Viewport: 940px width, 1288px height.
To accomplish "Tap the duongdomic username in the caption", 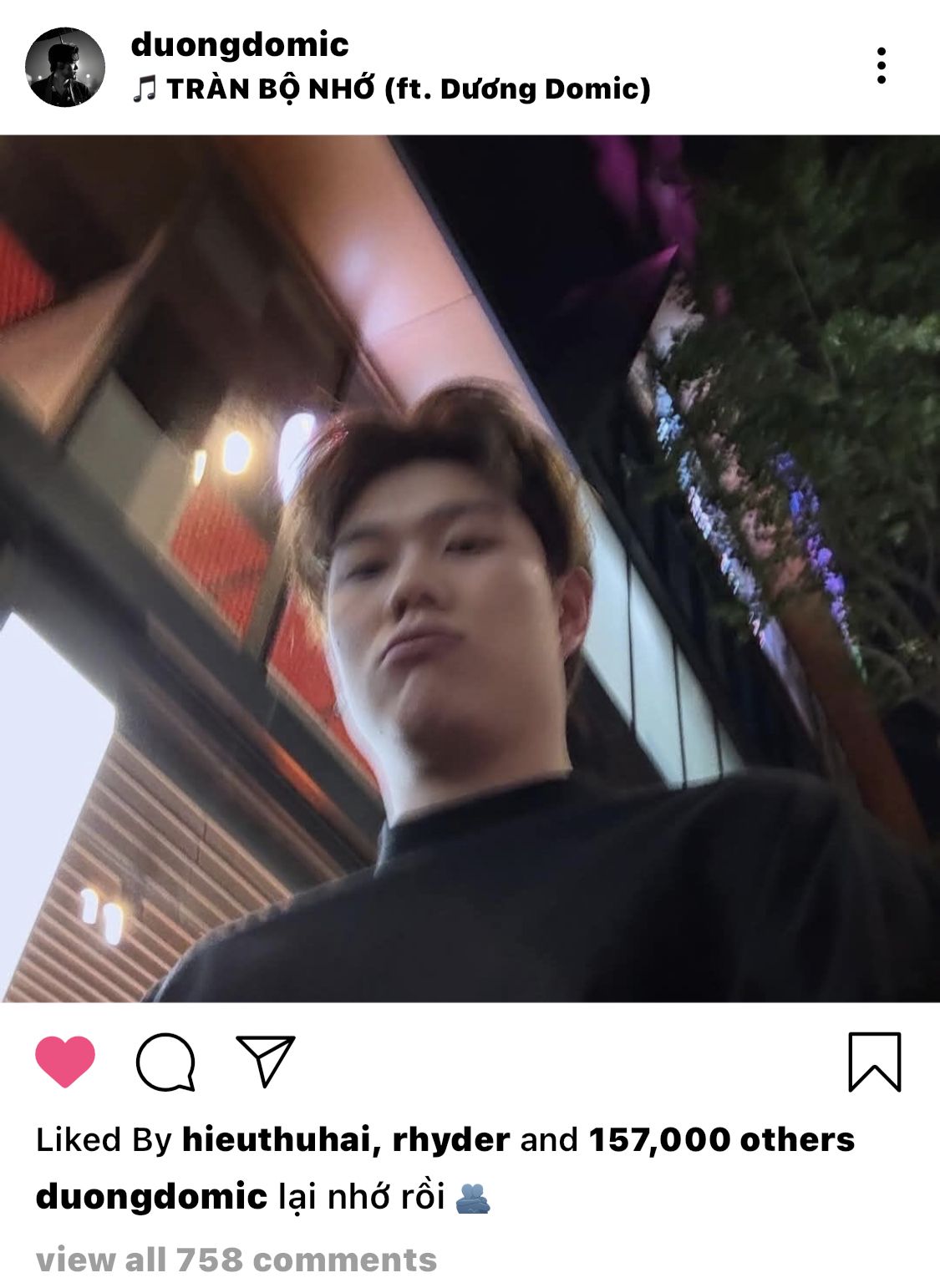I will click(x=151, y=1197).
